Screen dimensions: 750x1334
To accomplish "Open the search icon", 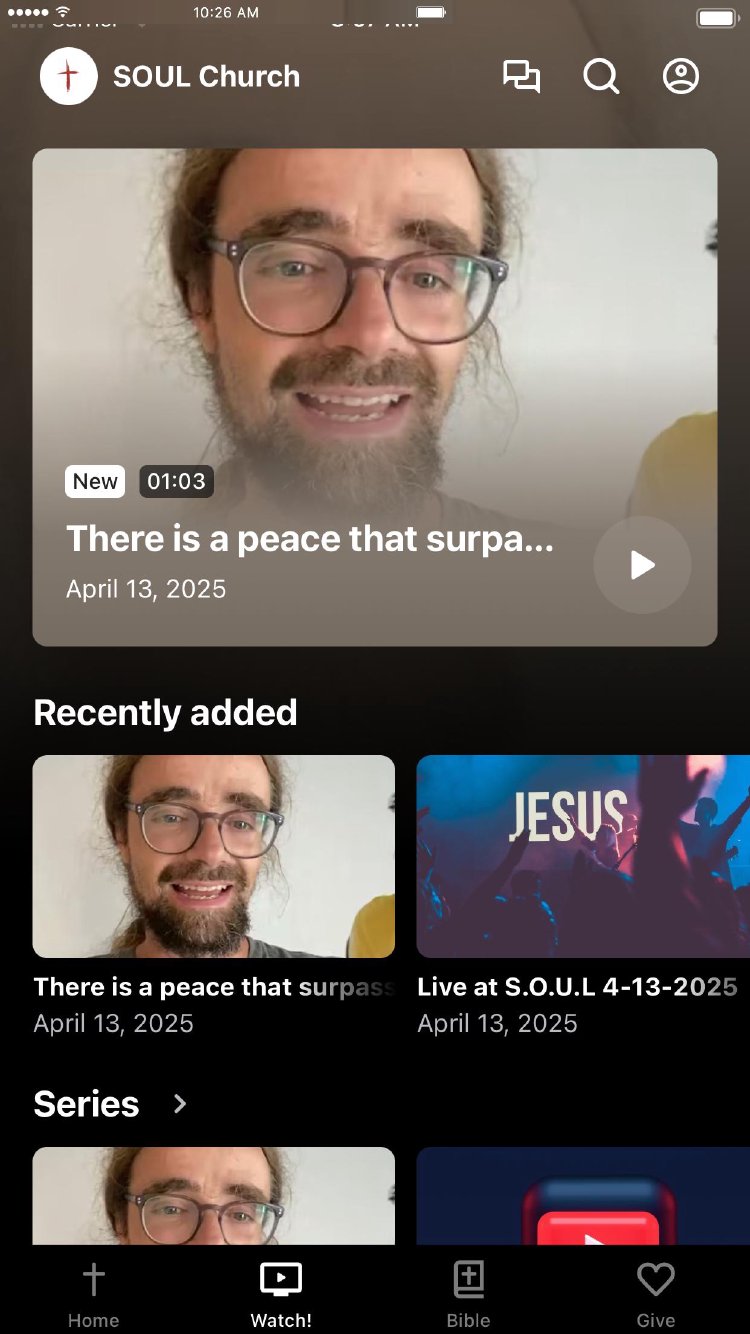I will [601, 77].
